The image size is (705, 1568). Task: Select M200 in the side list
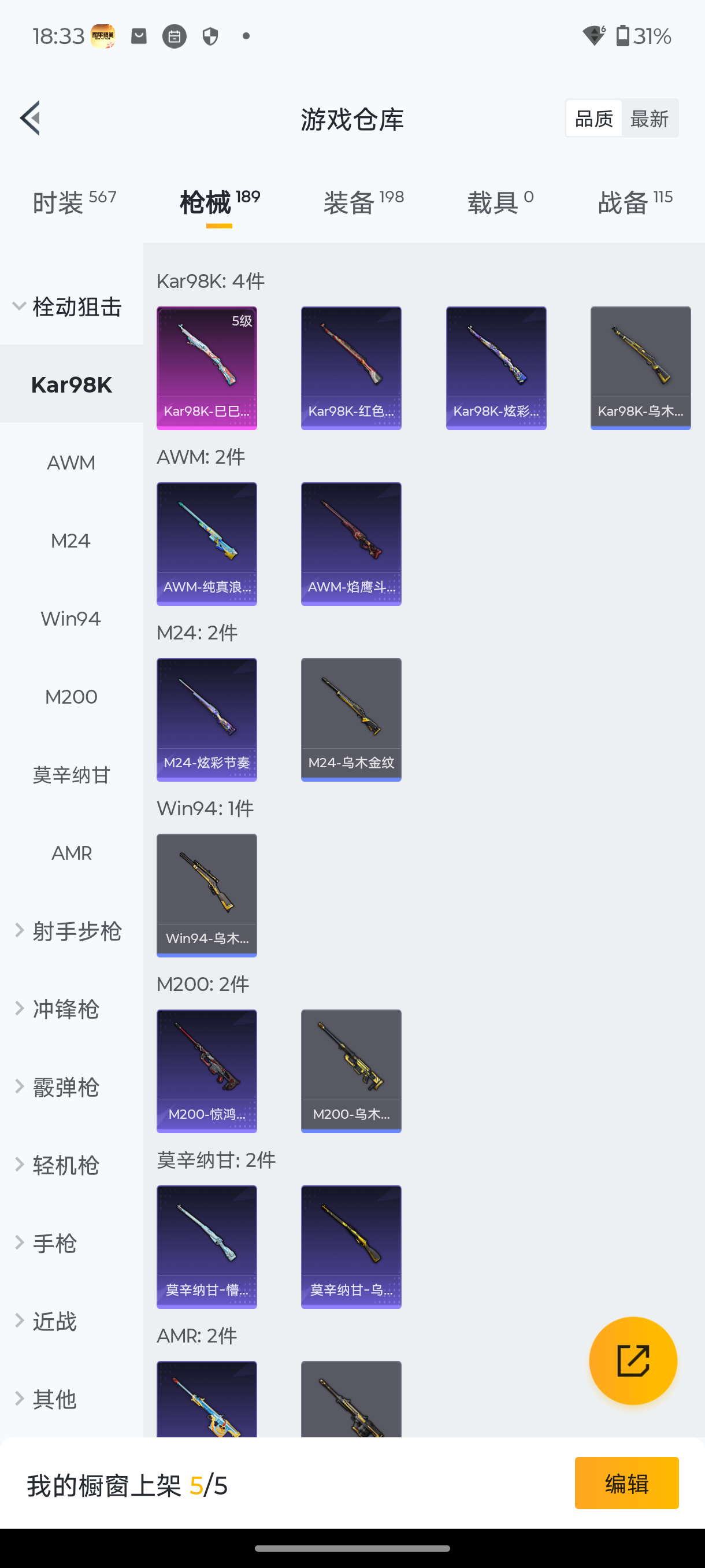[x=71, y=696]
